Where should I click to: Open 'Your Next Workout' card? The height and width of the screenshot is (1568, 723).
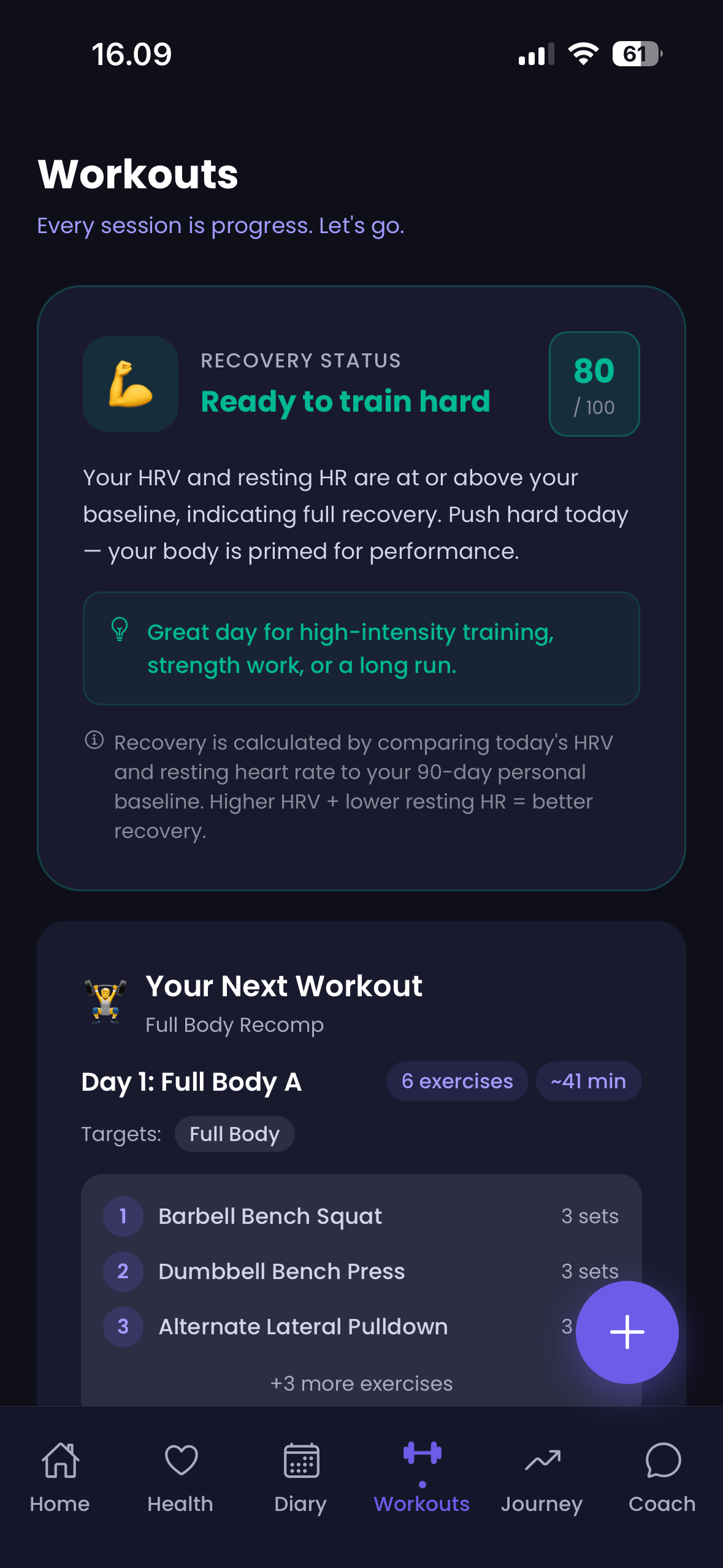coord(283,985)
